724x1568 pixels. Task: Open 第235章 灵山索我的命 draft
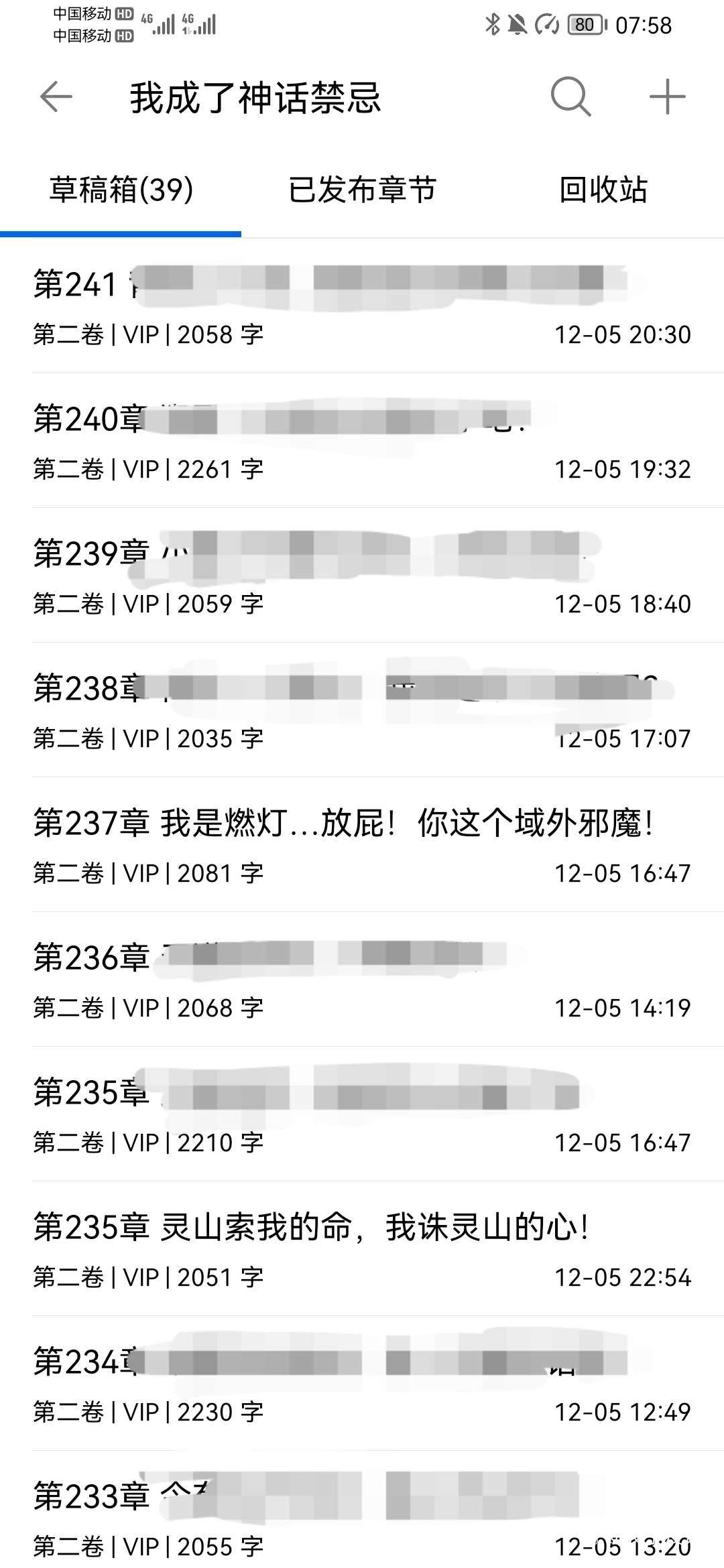point(362,1250)
